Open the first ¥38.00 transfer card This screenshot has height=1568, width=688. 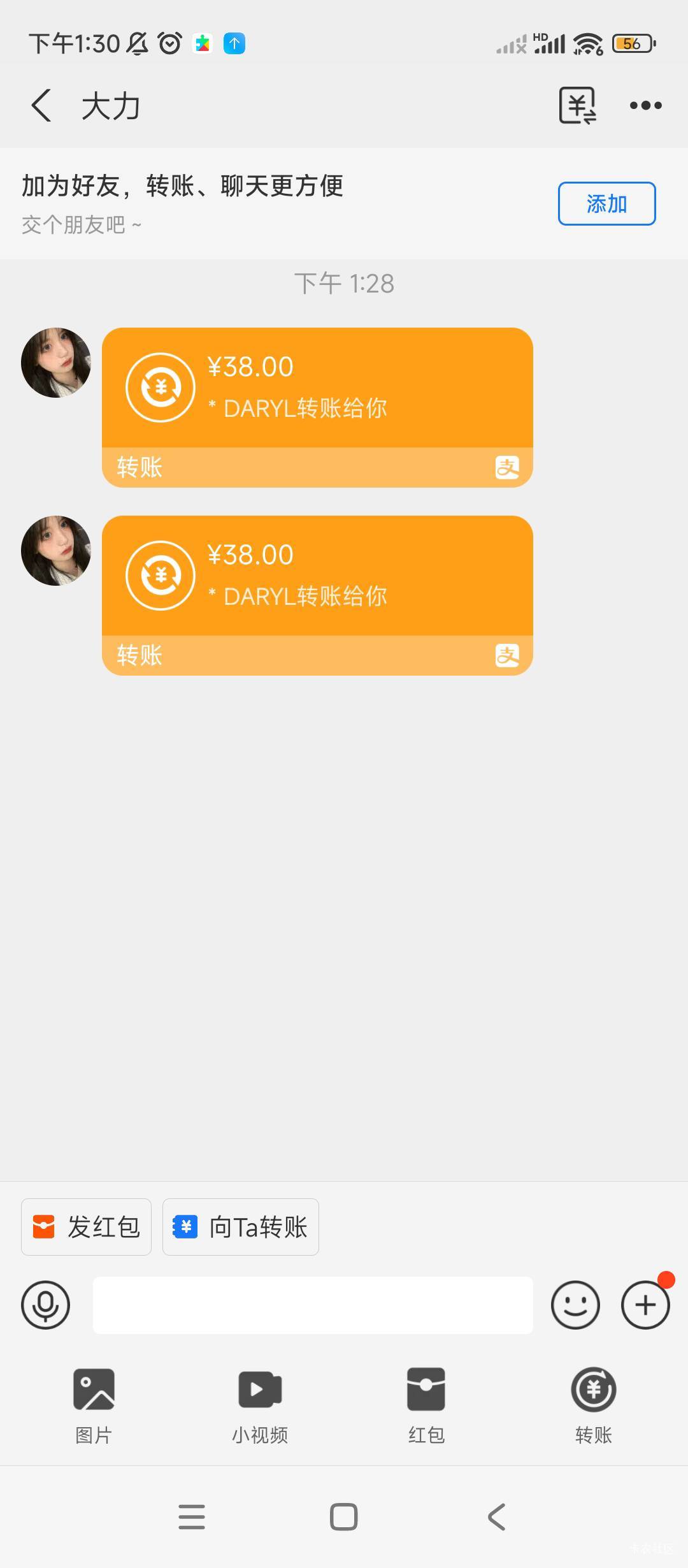[x=317, y=407]
